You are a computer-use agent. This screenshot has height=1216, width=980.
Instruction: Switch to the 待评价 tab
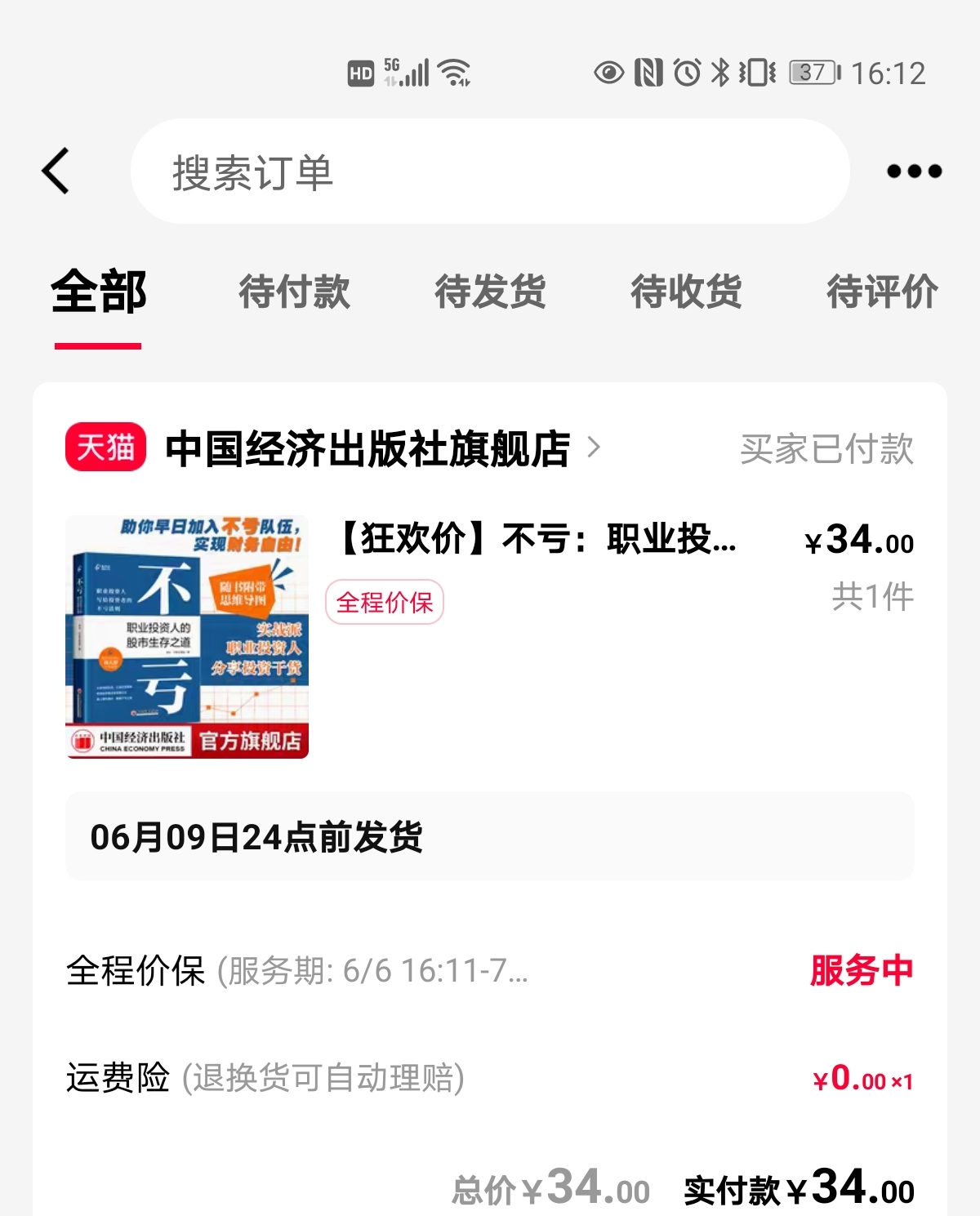(882, 292)
